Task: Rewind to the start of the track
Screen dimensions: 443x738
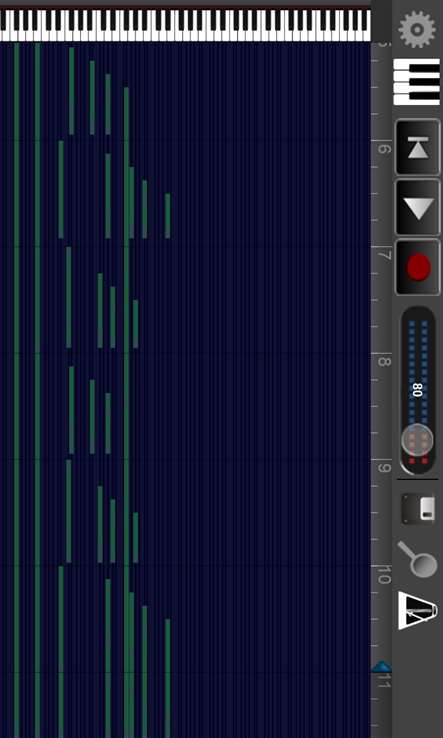Action: tap(418, 148)
